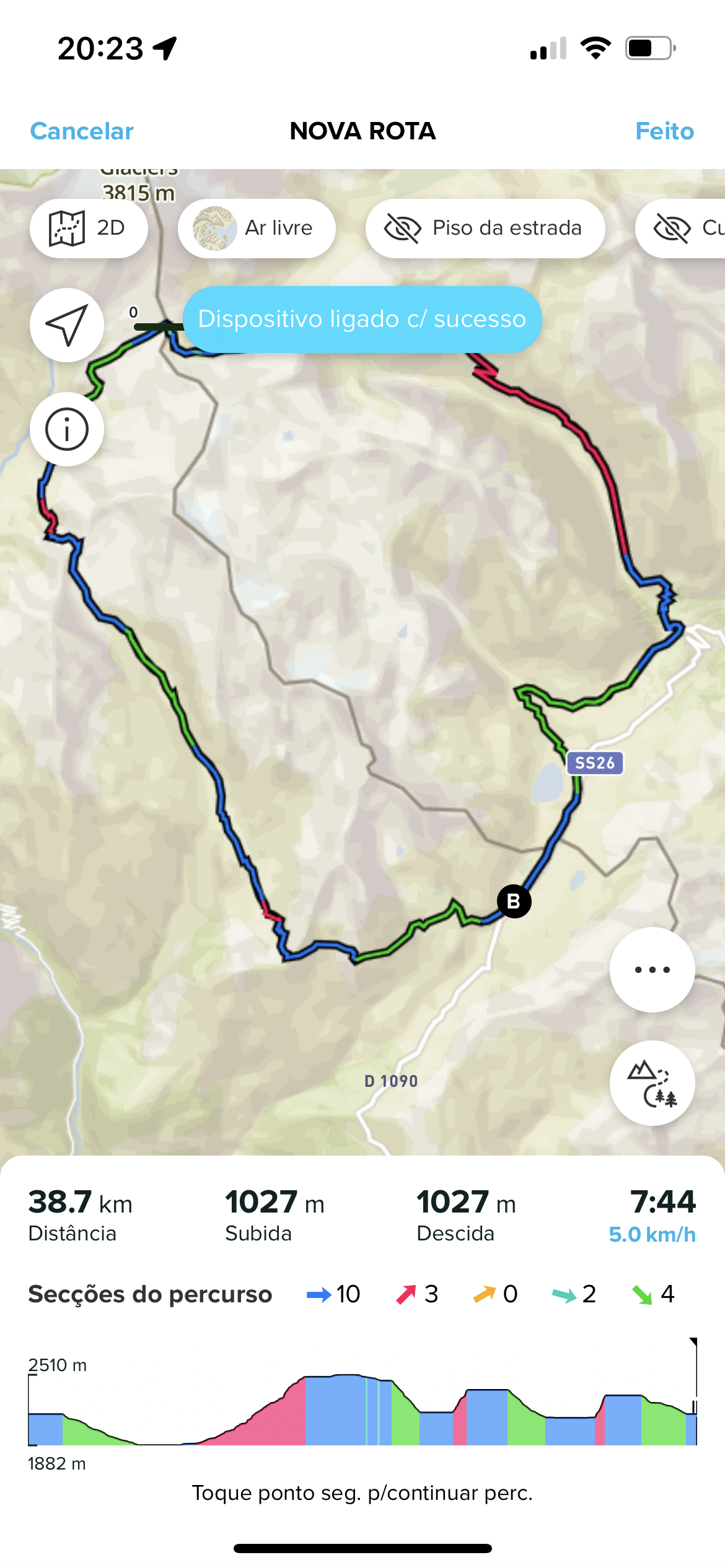Open the route info button
The height and width of the screenshot is (1568, 725).
click(x=67, y=429)
